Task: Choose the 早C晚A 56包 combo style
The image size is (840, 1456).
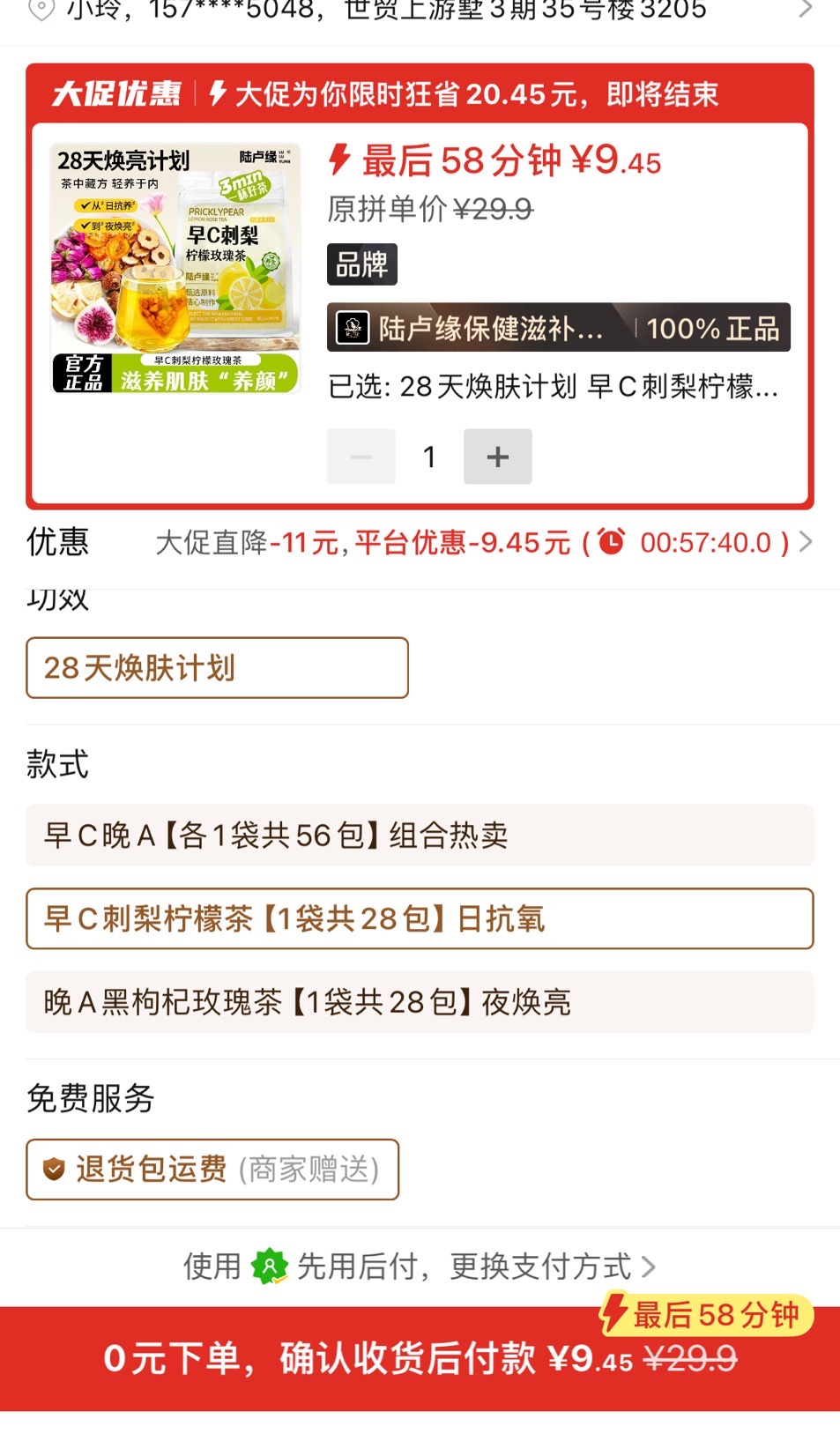Action: [420, 835]
